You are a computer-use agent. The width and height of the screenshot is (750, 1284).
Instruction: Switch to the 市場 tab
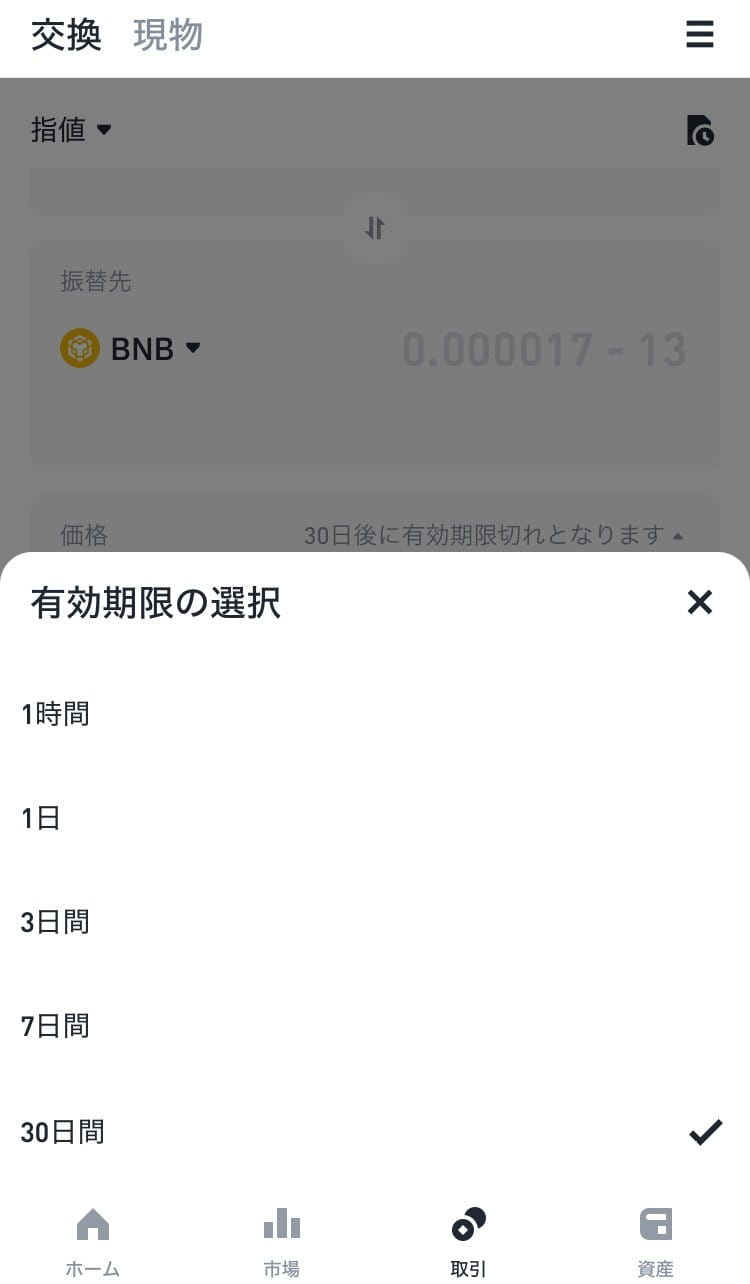[281, 1242]
